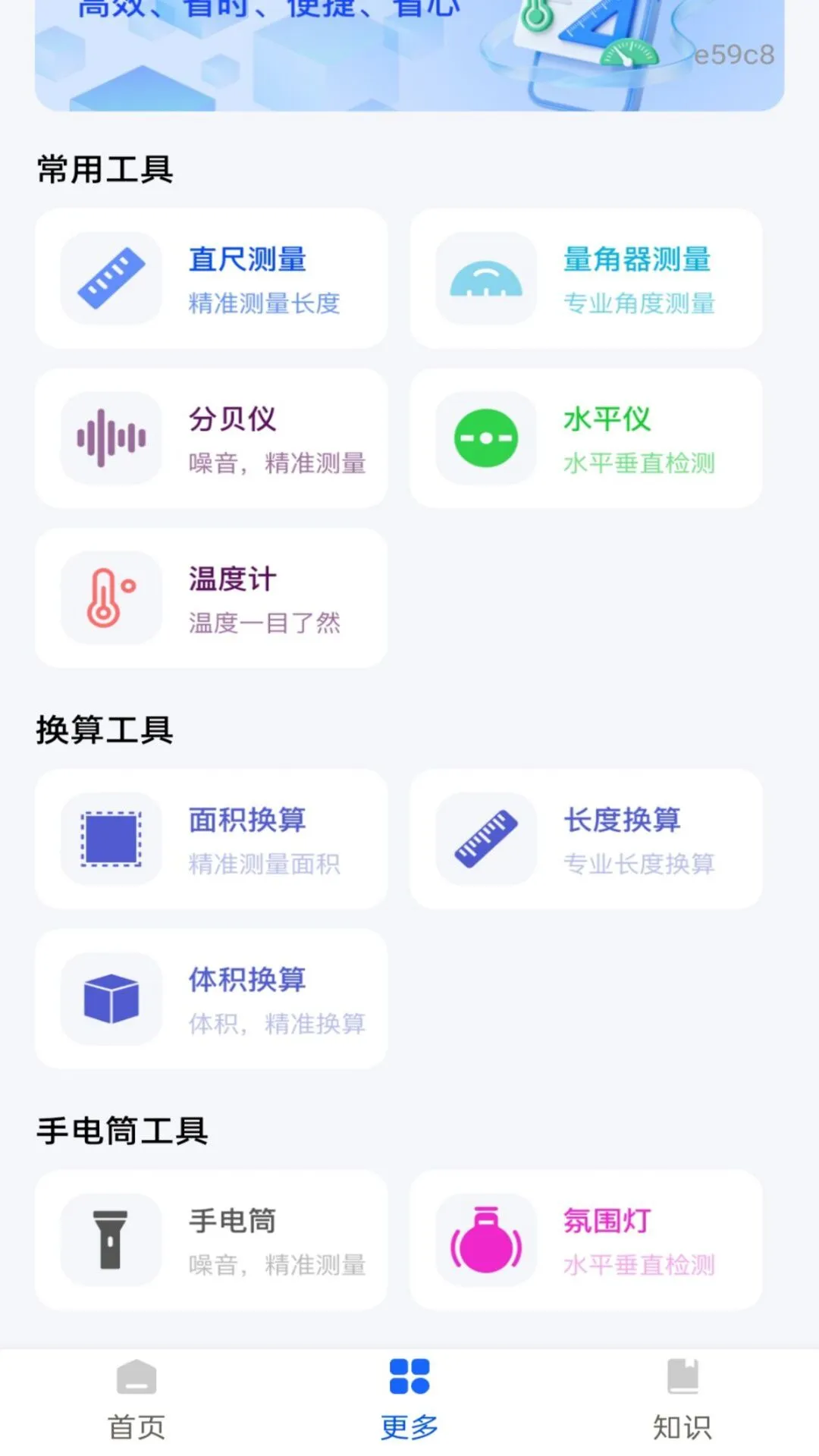Open 体积换算 volume conversion
Screen dimensions: 819x1456
coord(211,999)
